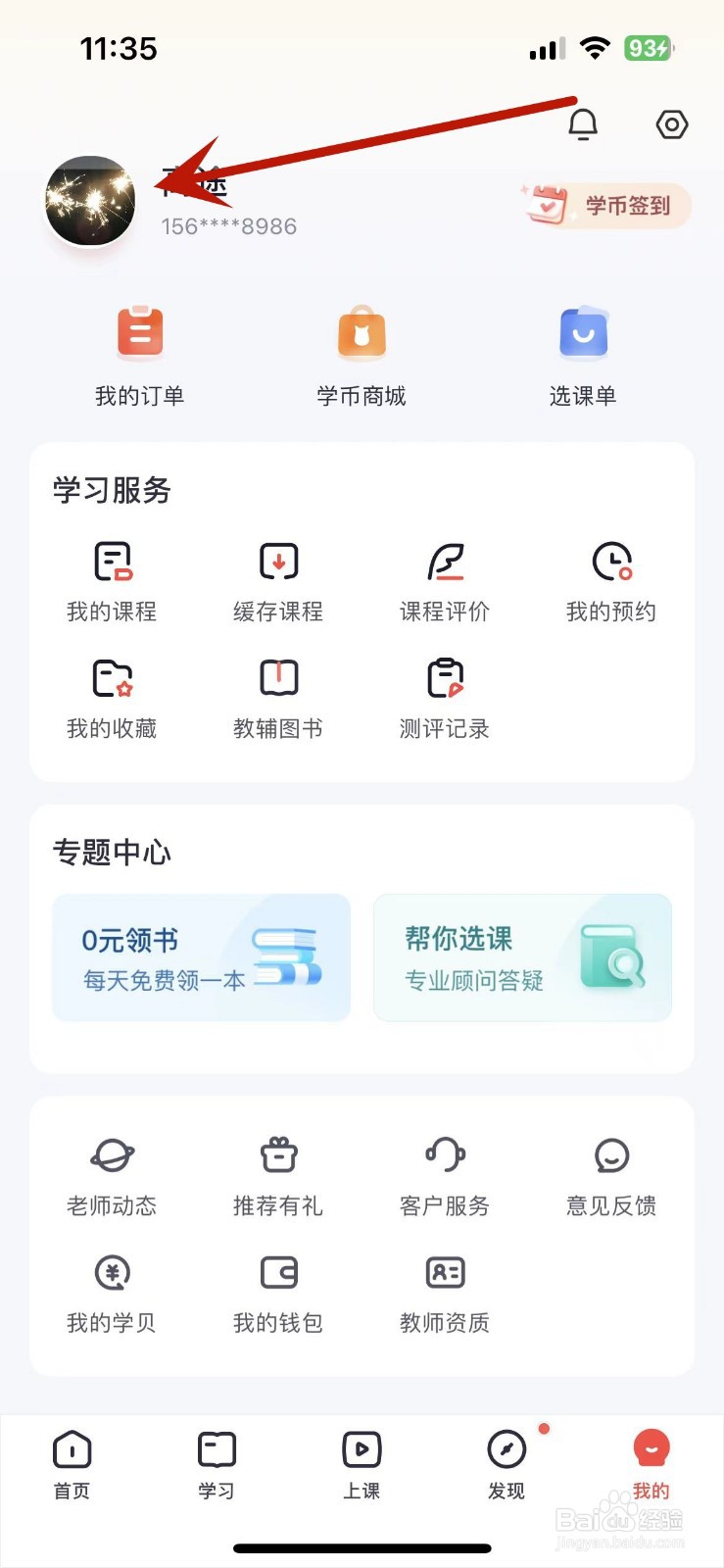Open the notification bell
Screen dimensions: 724x1568
point(583,124)
